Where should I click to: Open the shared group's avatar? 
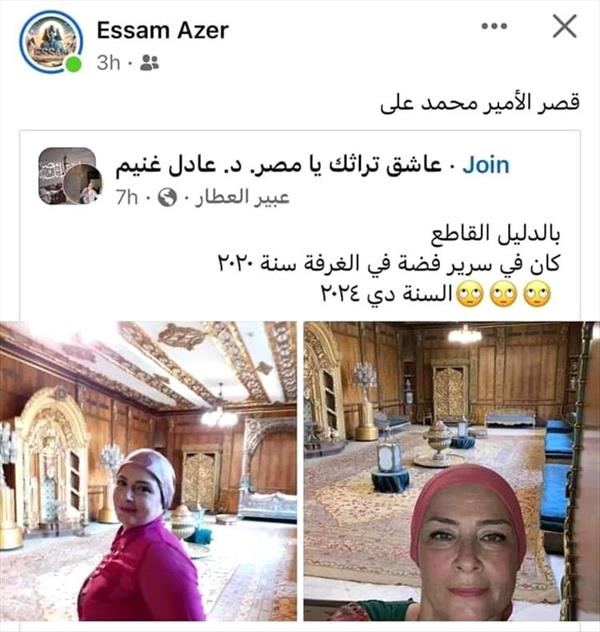[x=68, y=176]
